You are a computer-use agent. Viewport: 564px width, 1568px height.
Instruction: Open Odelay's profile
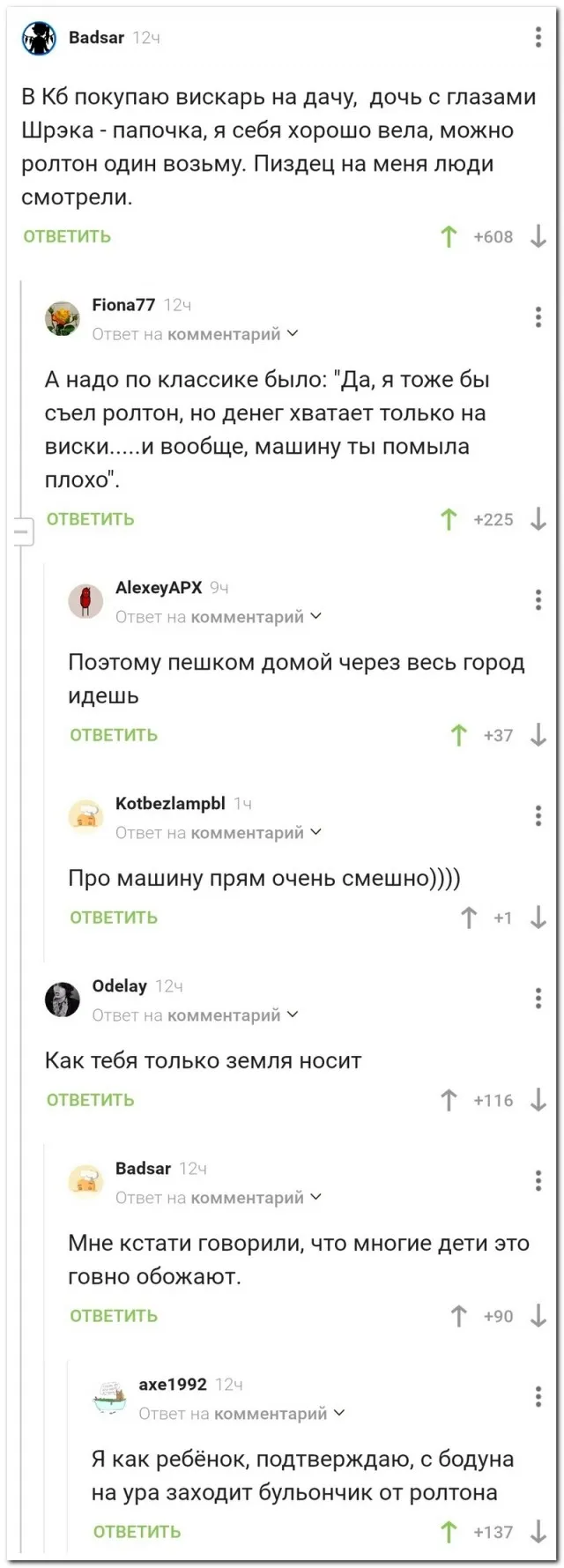119,986
